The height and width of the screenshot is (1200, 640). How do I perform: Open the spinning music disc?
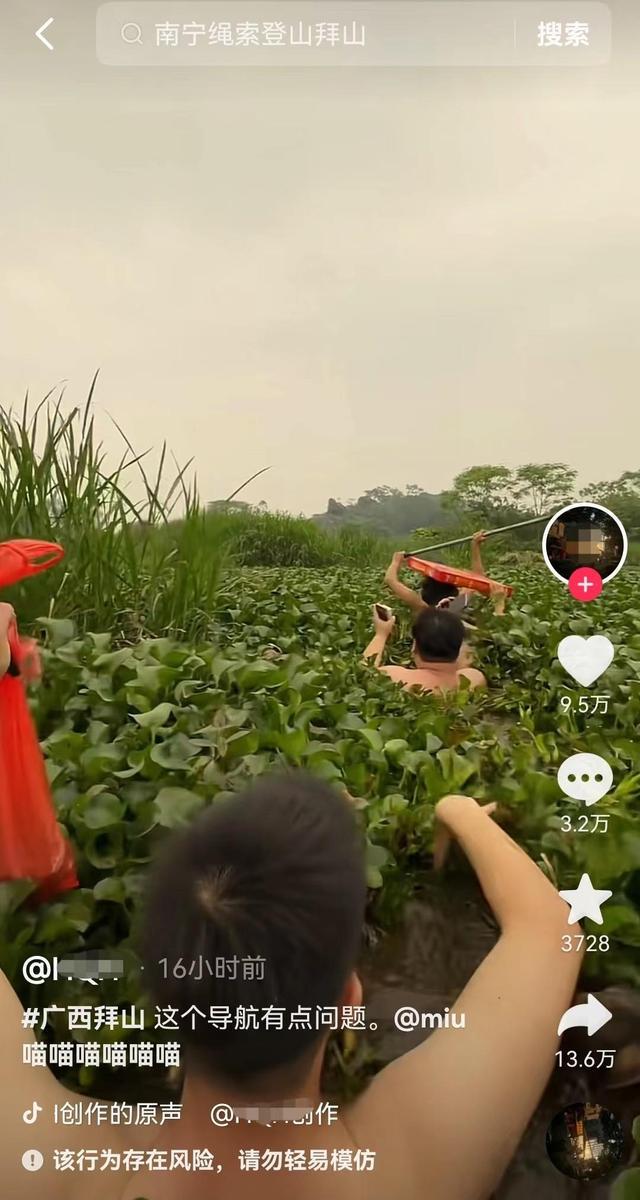point(585,1141)
